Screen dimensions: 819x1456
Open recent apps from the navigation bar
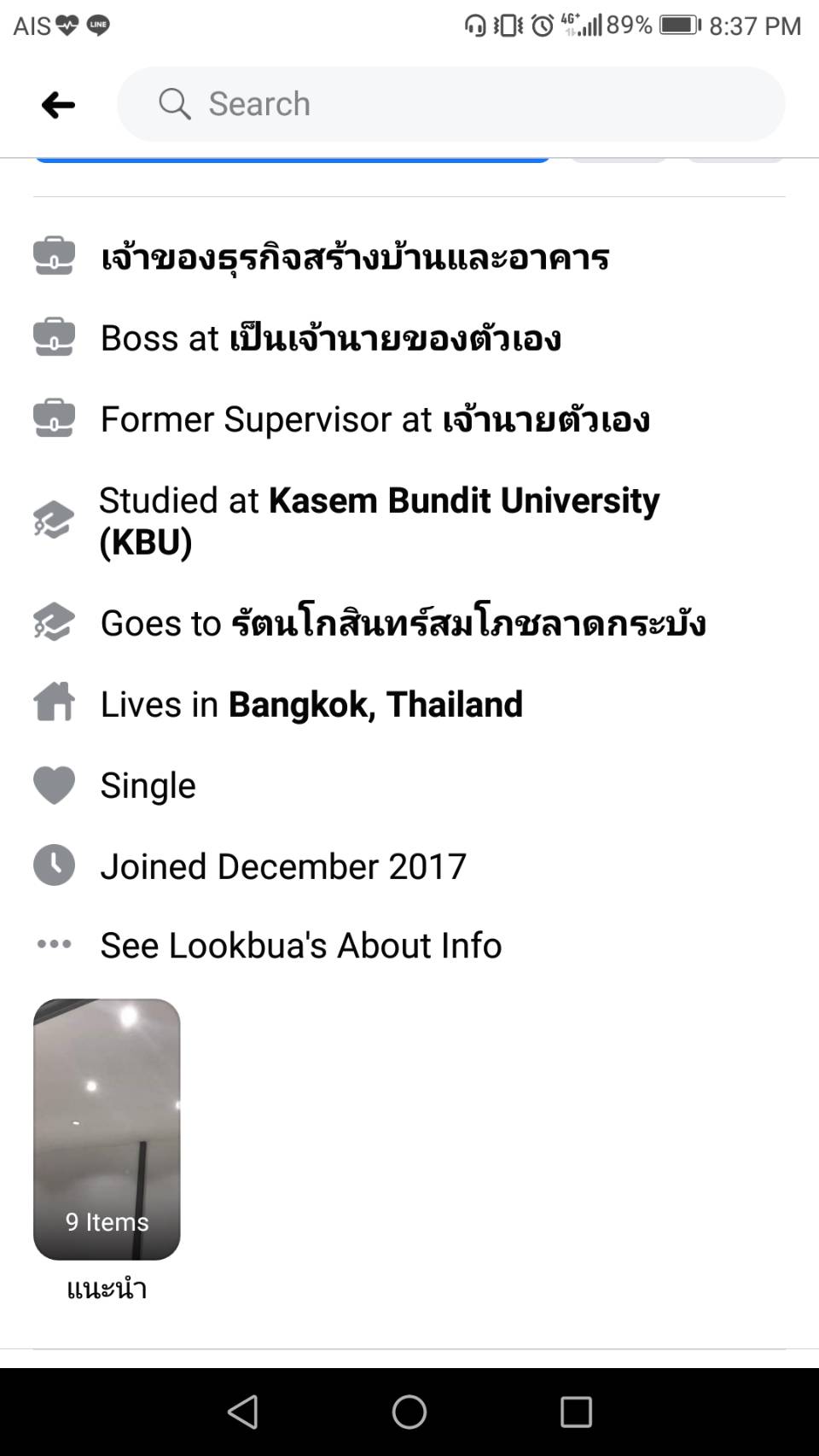tap(576, 1412)
